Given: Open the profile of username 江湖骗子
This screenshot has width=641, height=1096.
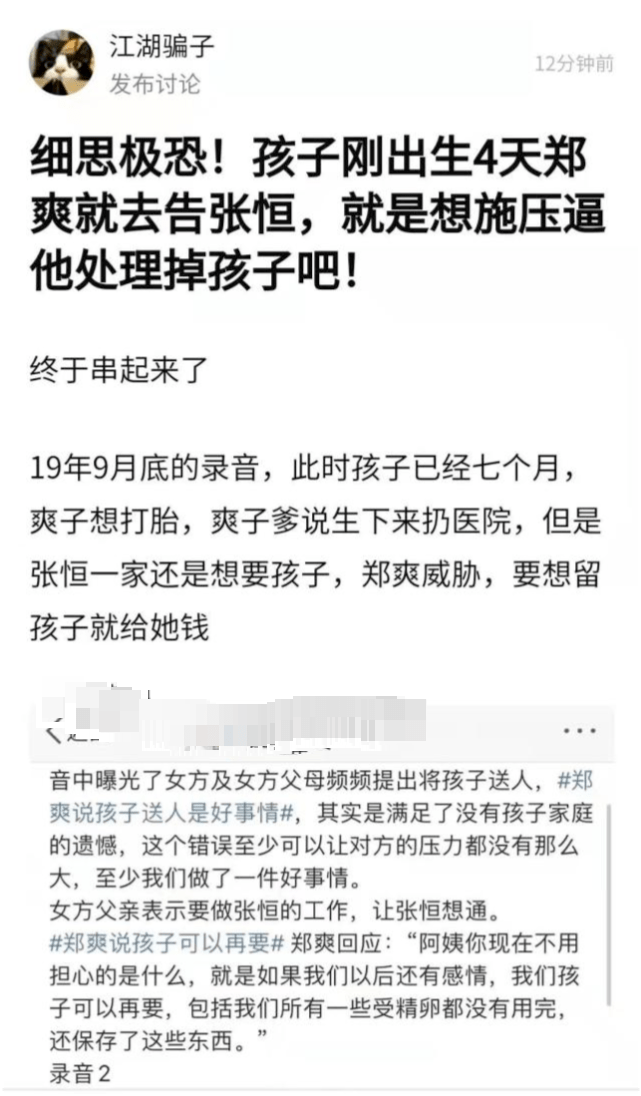Looking at the screenshot, I should [161, 47].
